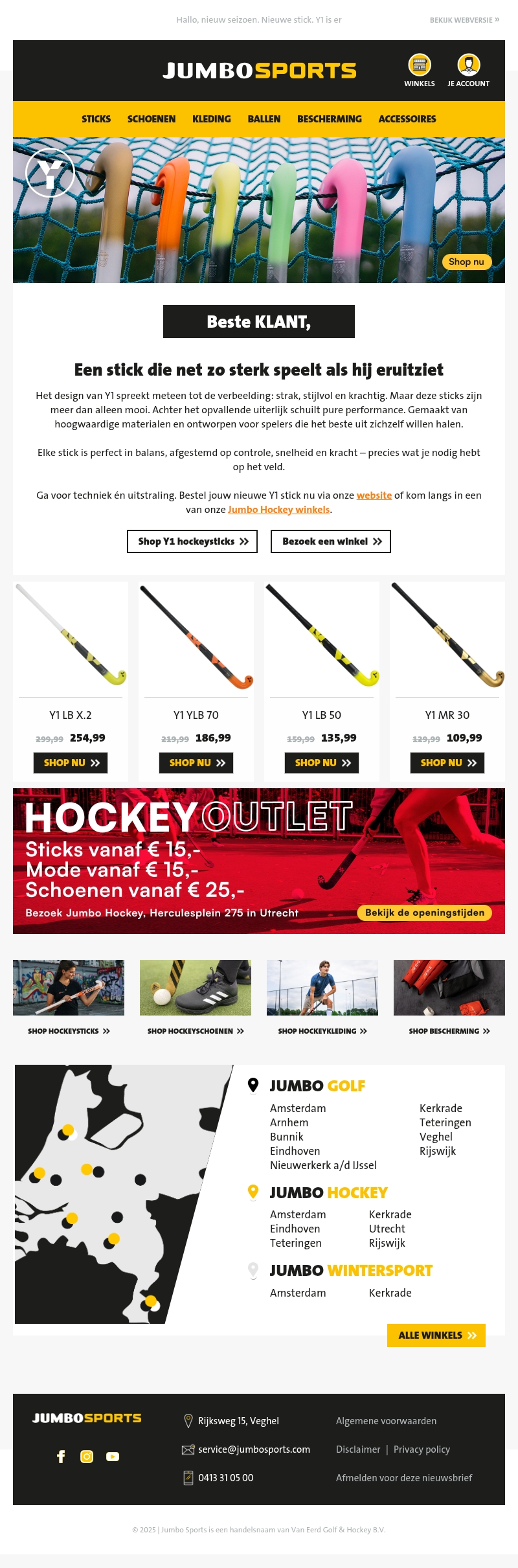This screenshot has height=1568, width=518.
Task: Go to Je Account
Action: pyautogui.click(x=468, y=66)
